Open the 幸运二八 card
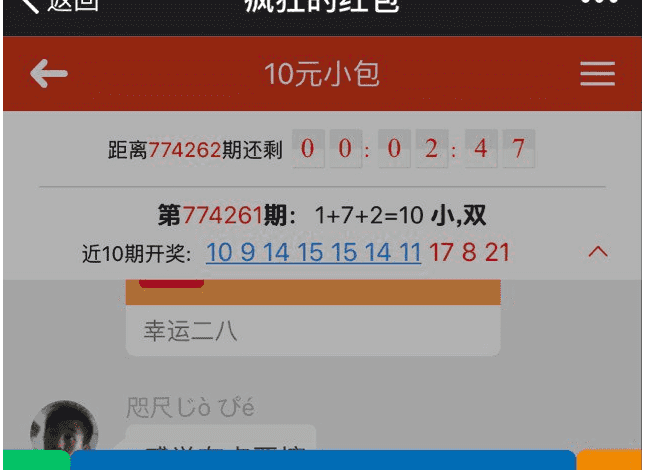672x470 pixels. coord(312,330)
